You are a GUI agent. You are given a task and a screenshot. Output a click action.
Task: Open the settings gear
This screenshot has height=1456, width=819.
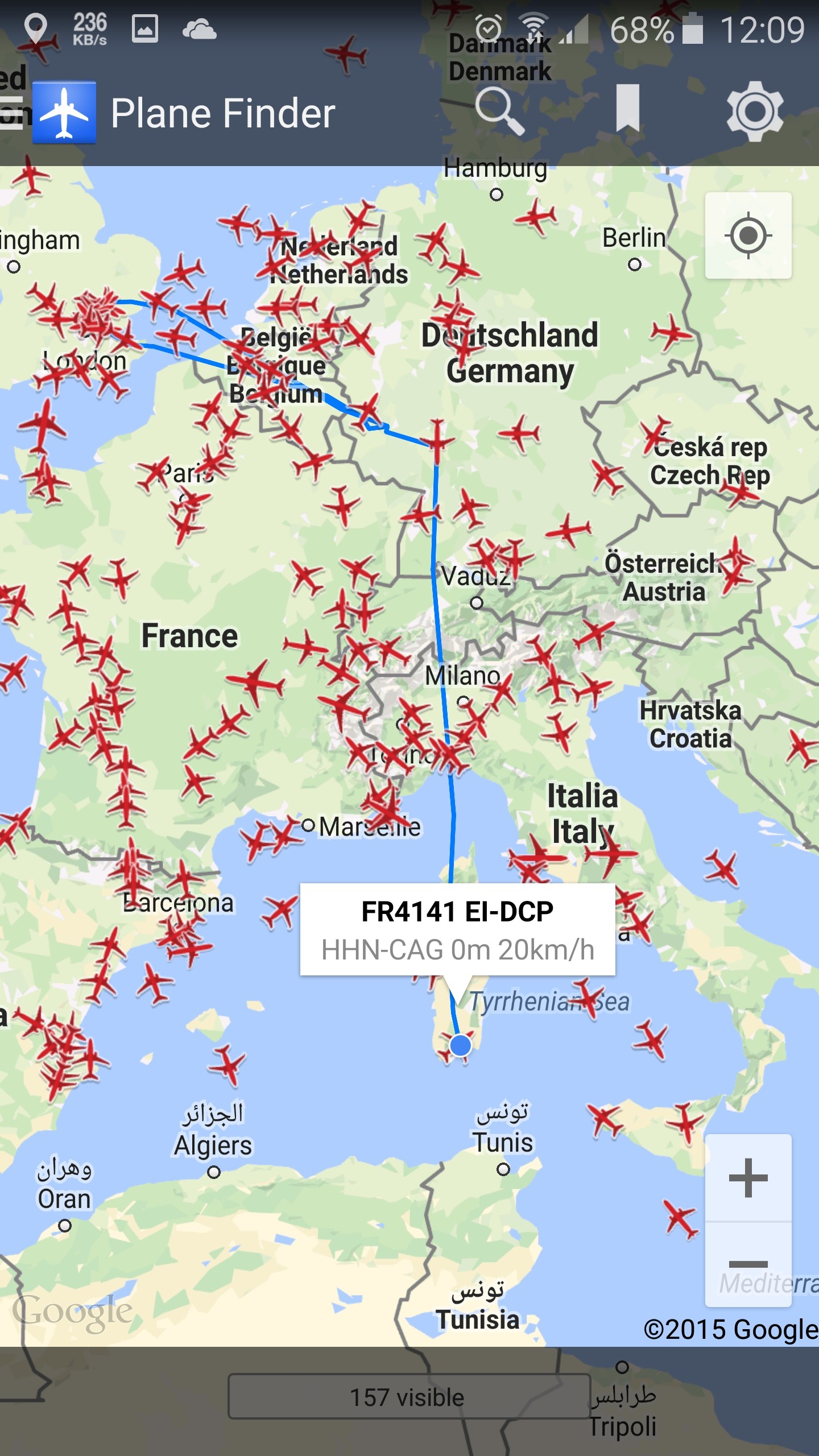pyautogui.click(x=755, y=111)
